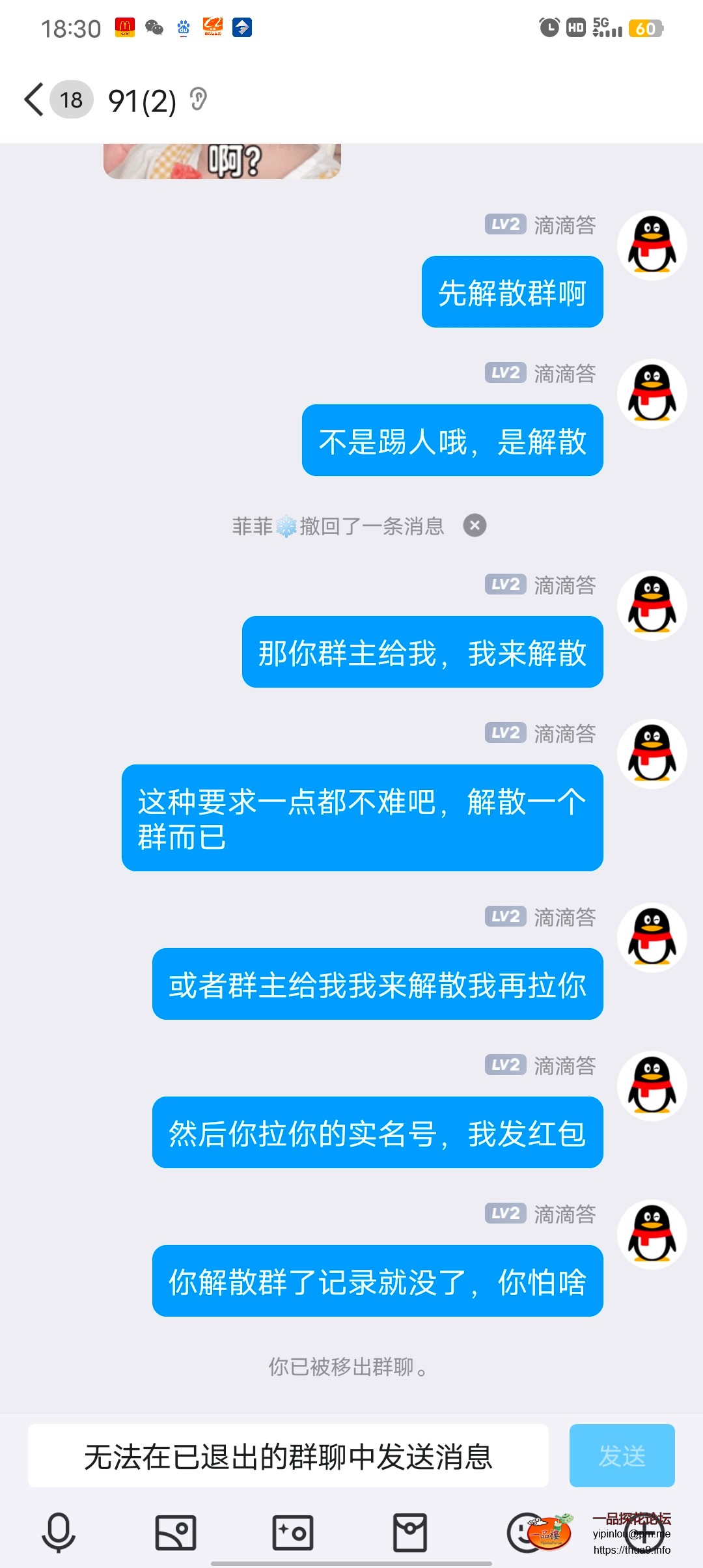Image resolution: width=703 pixels, height=1568 pixels.
Task: Open the camera capture icon
Action: pos(293,1532)
